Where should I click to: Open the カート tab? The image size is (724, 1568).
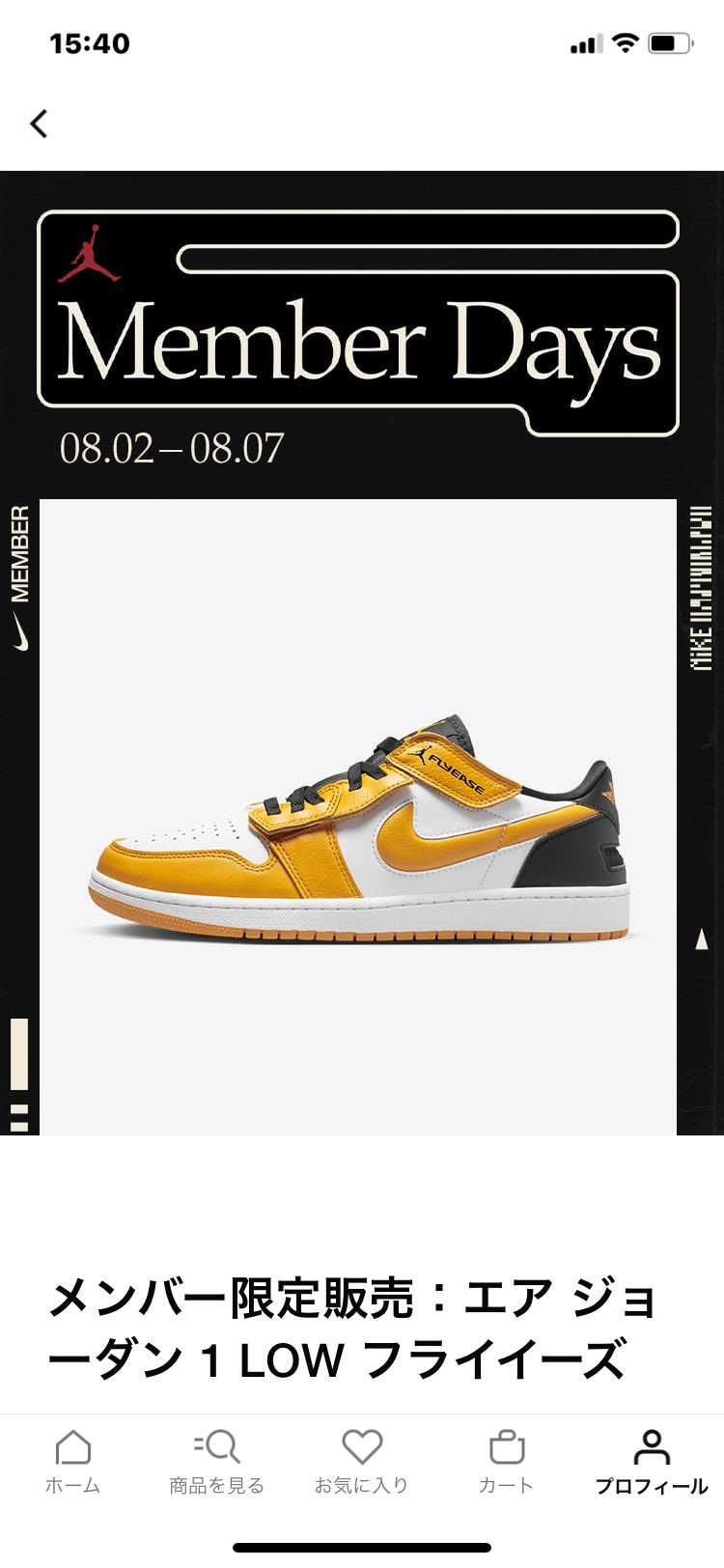tap(506, 1461)
